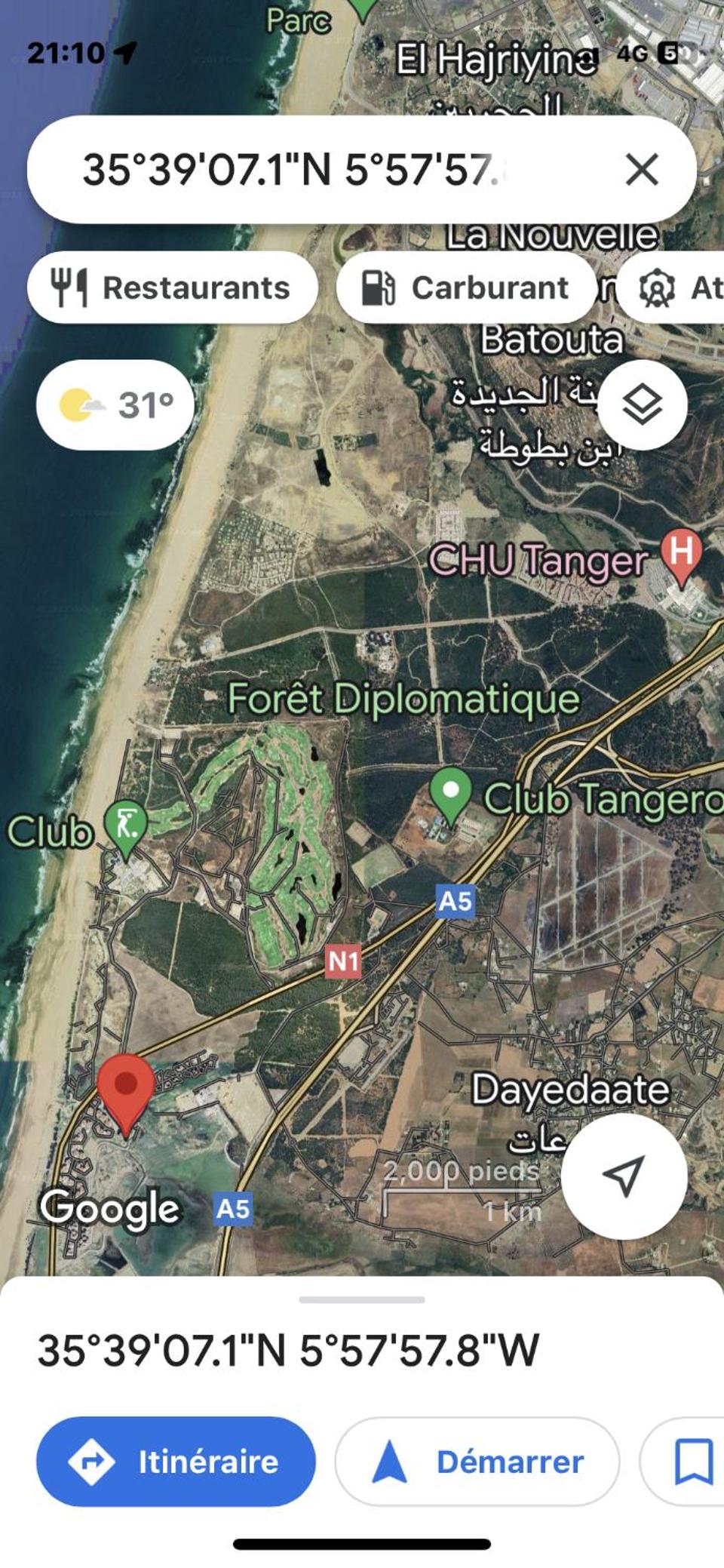Screen dimensions: 724x1568
Task: Open the map layers button
Action: (x=643, y=404)
